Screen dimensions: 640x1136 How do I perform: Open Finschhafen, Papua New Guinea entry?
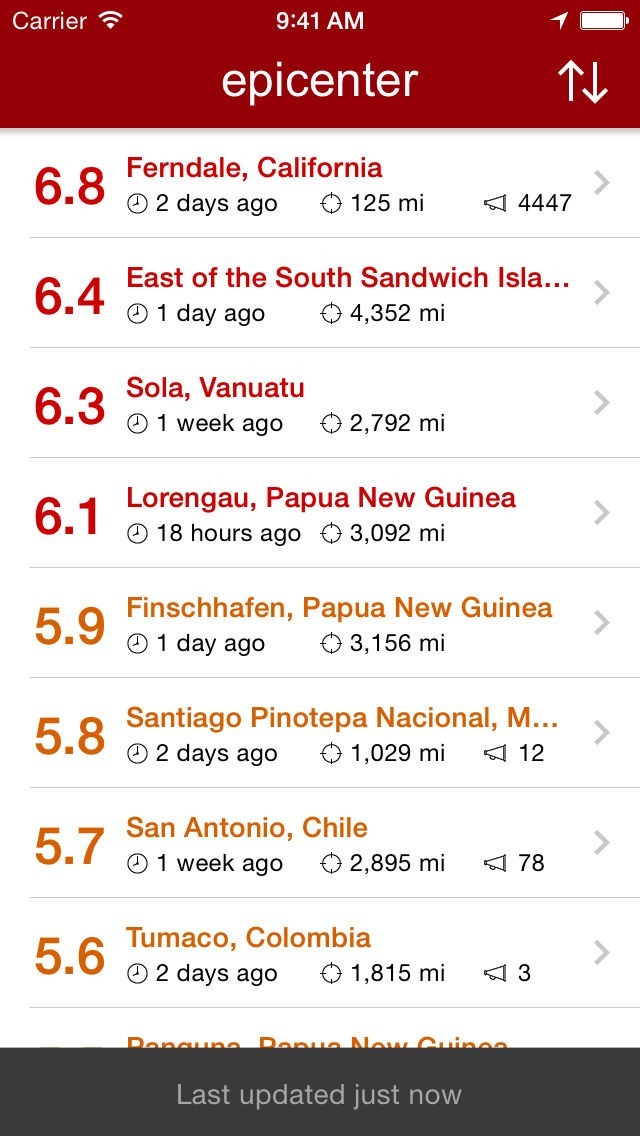pyautogui.click(x=320, y=624)
